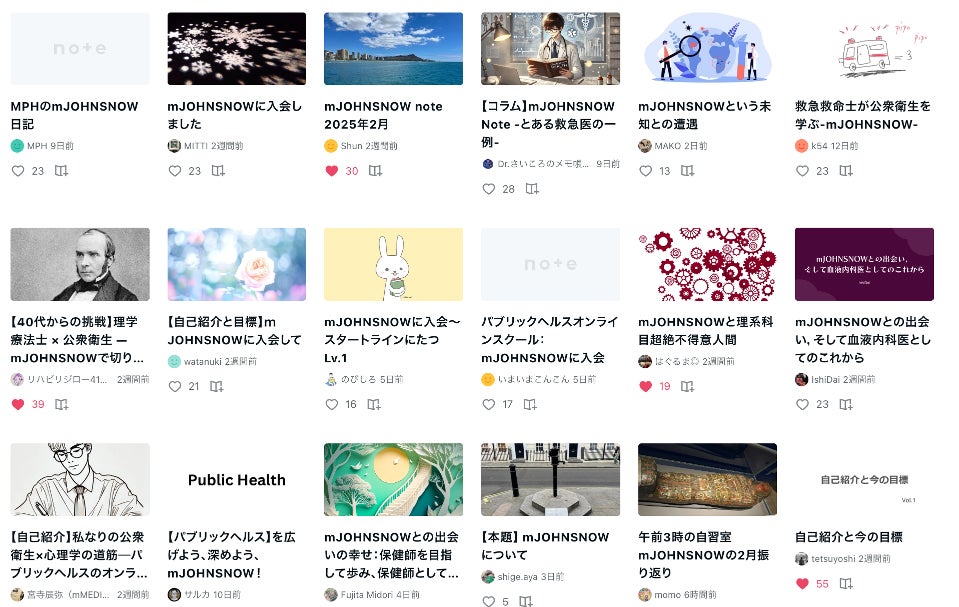The width and height of the screenshot is (959, 607).
Task: Open パブリックヘルスオンラインスクール article
Action: (x=549, y=340)
